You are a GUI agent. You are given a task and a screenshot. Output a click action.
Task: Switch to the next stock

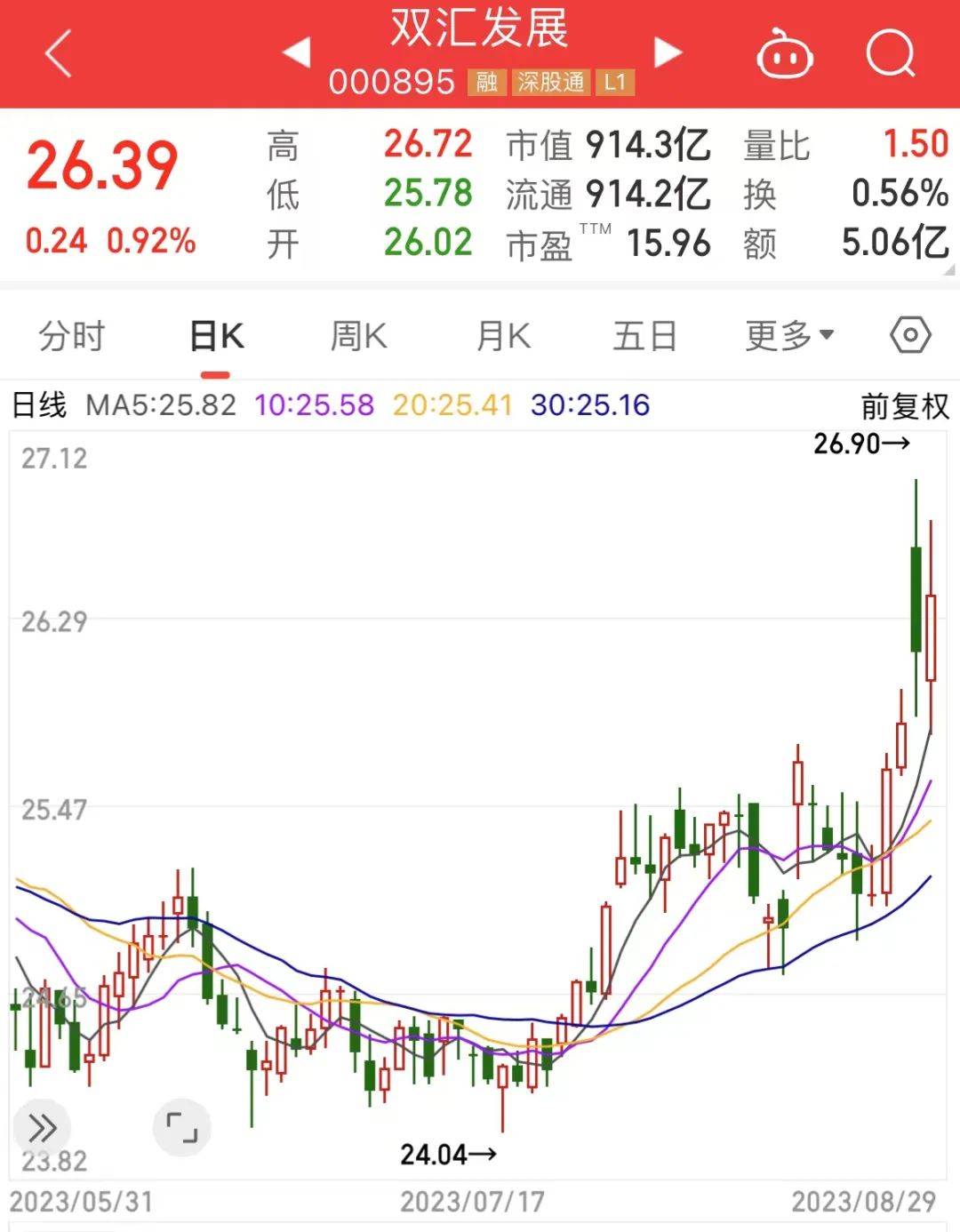point(667,52)
